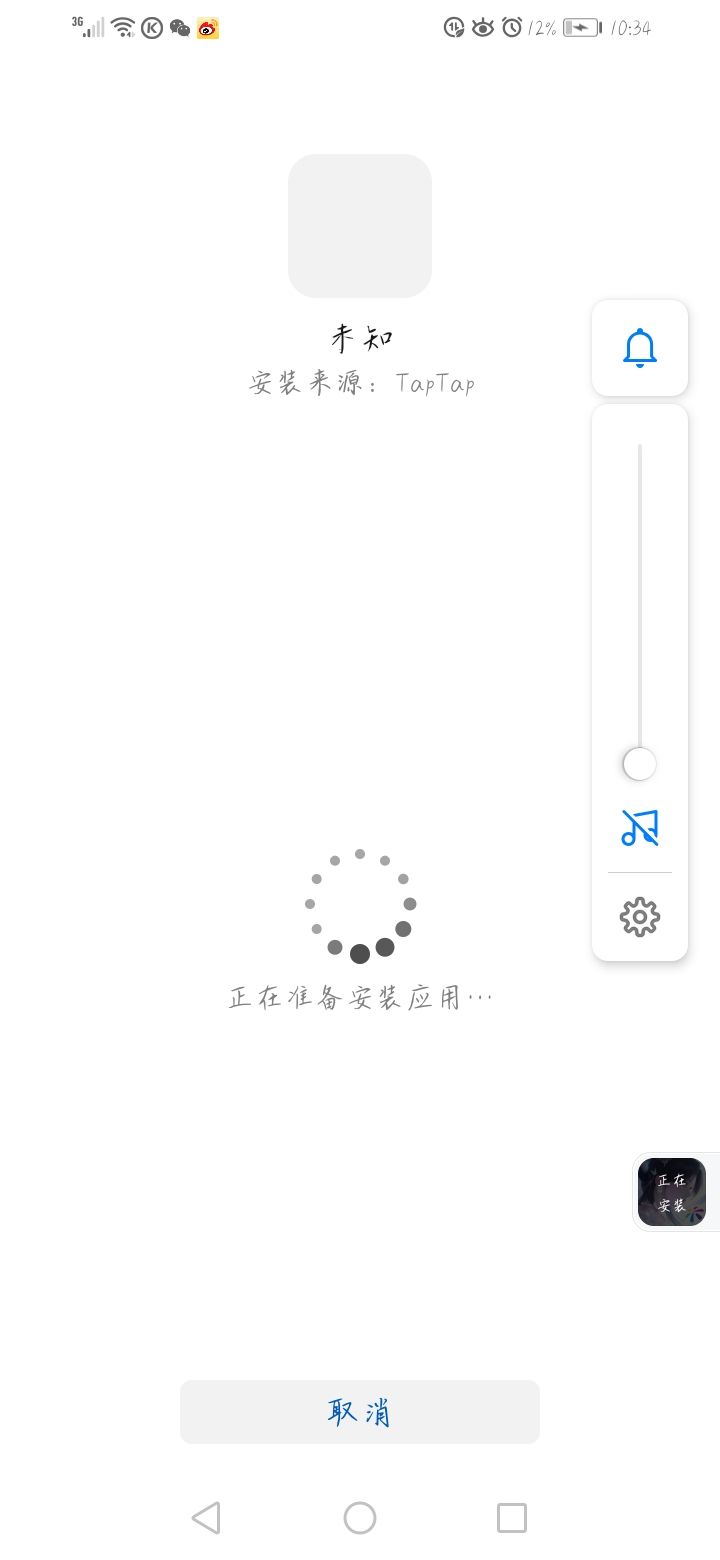
Task: Tap the Weibo icon in the status bar
Action: coord(207,28)
